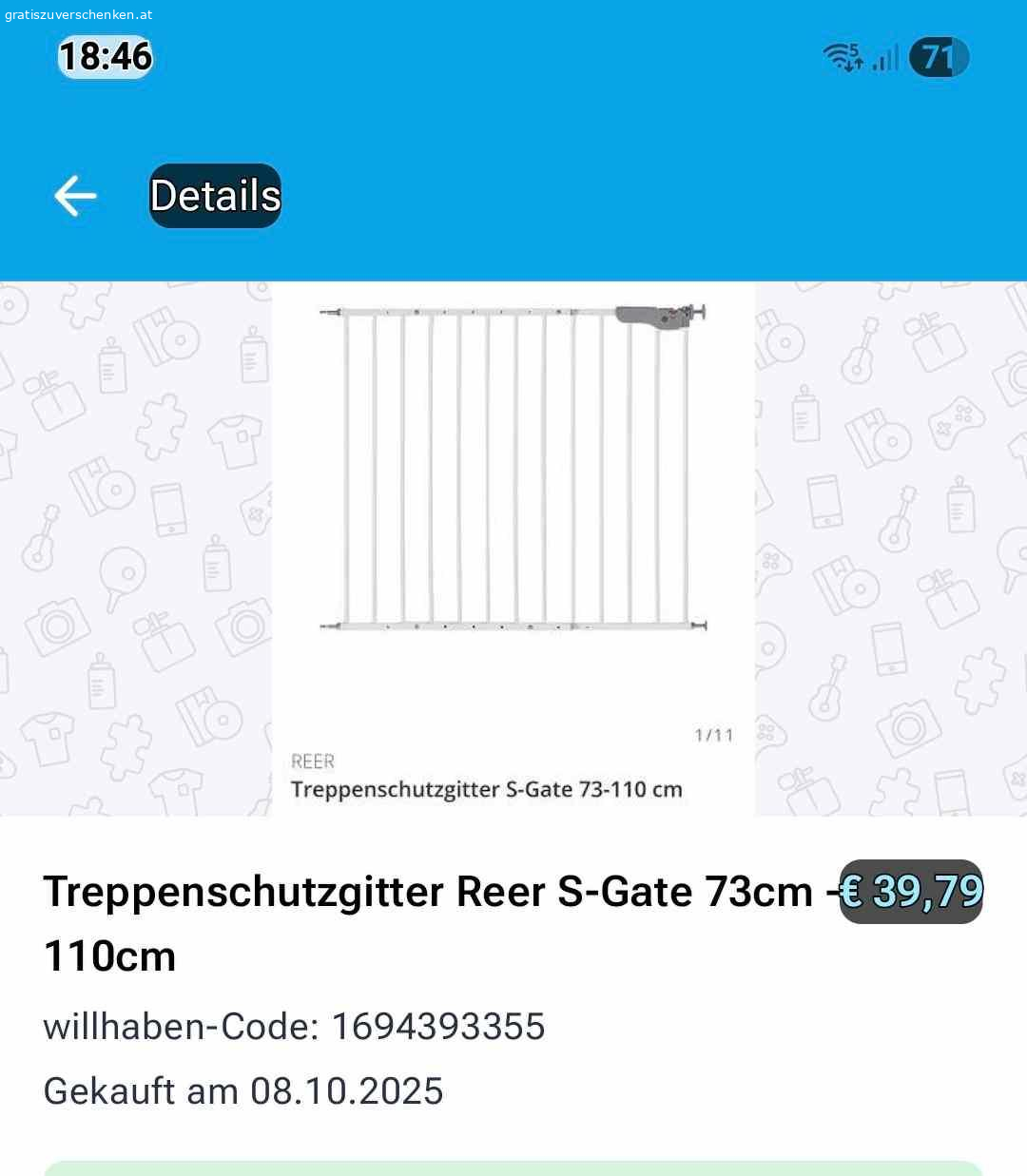Switch to the Details screen title
1027x1176 pixels.
point(214,195)
